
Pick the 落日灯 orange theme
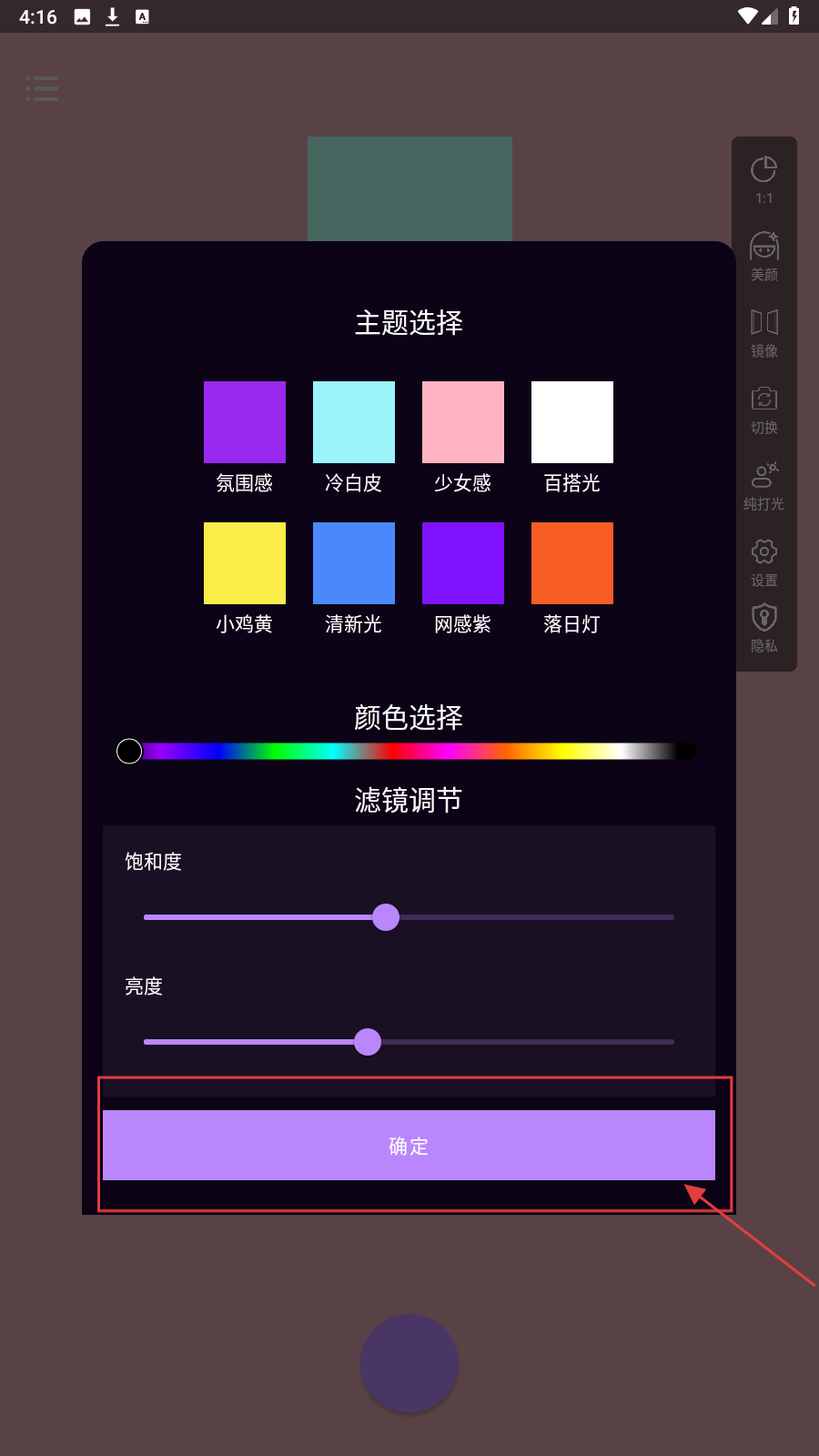pos(571,563)
